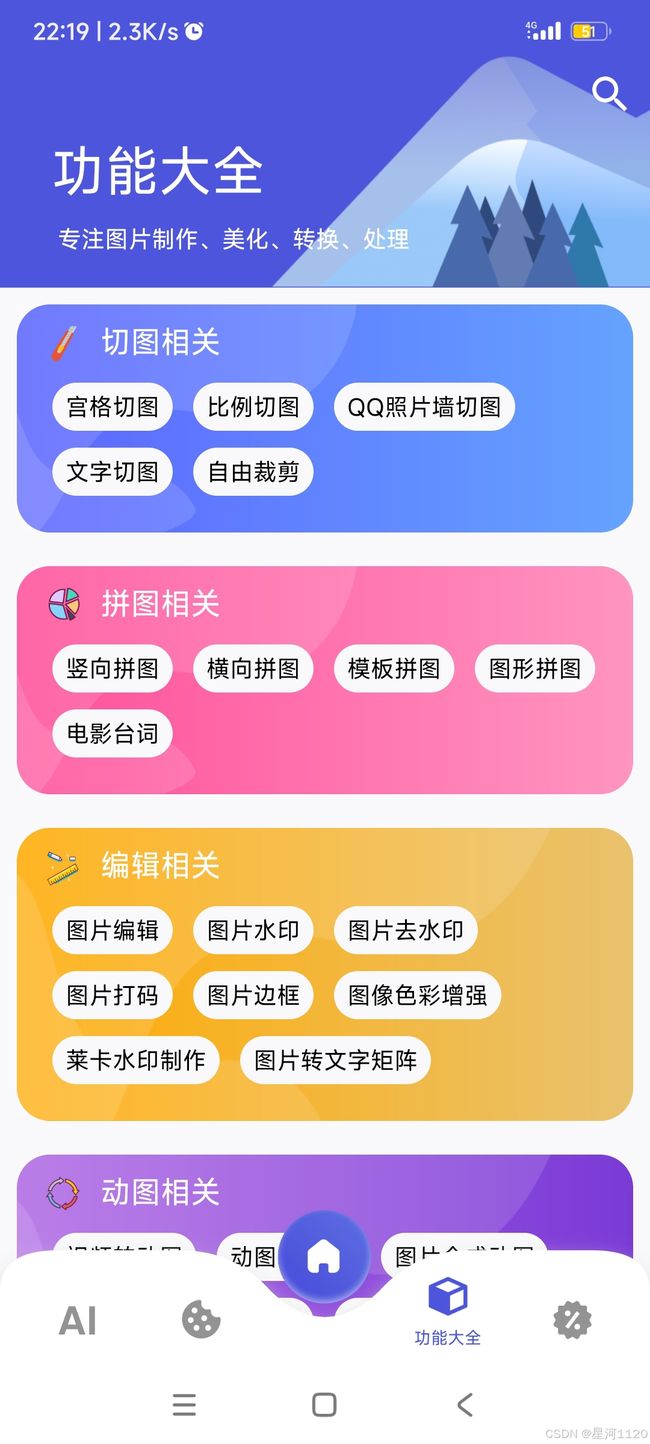The height and width of the screenshot is (1444, 650).
Task: Switch to the AI tab
Action: (78, 1320)
